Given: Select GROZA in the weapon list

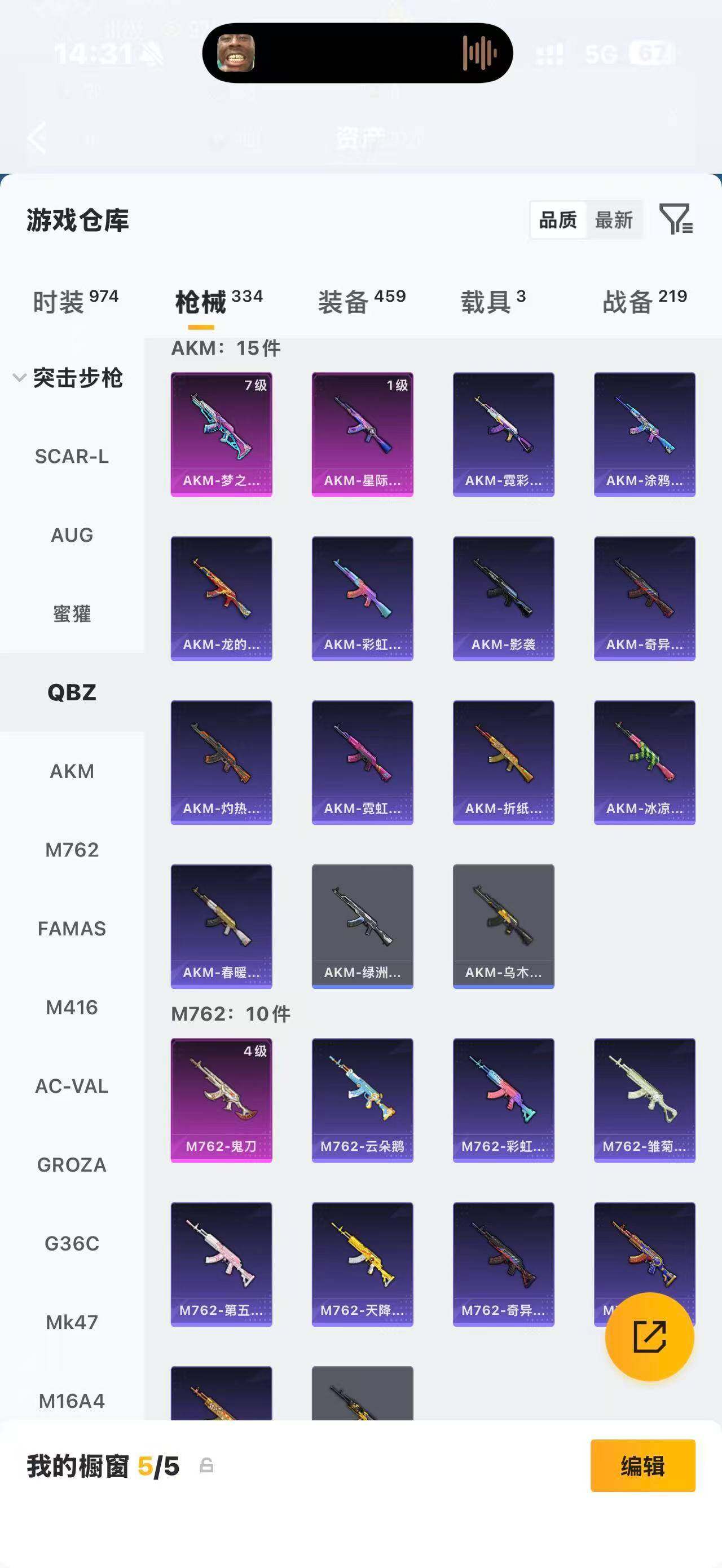Looking at the screenshot, I should point(72,1165).
